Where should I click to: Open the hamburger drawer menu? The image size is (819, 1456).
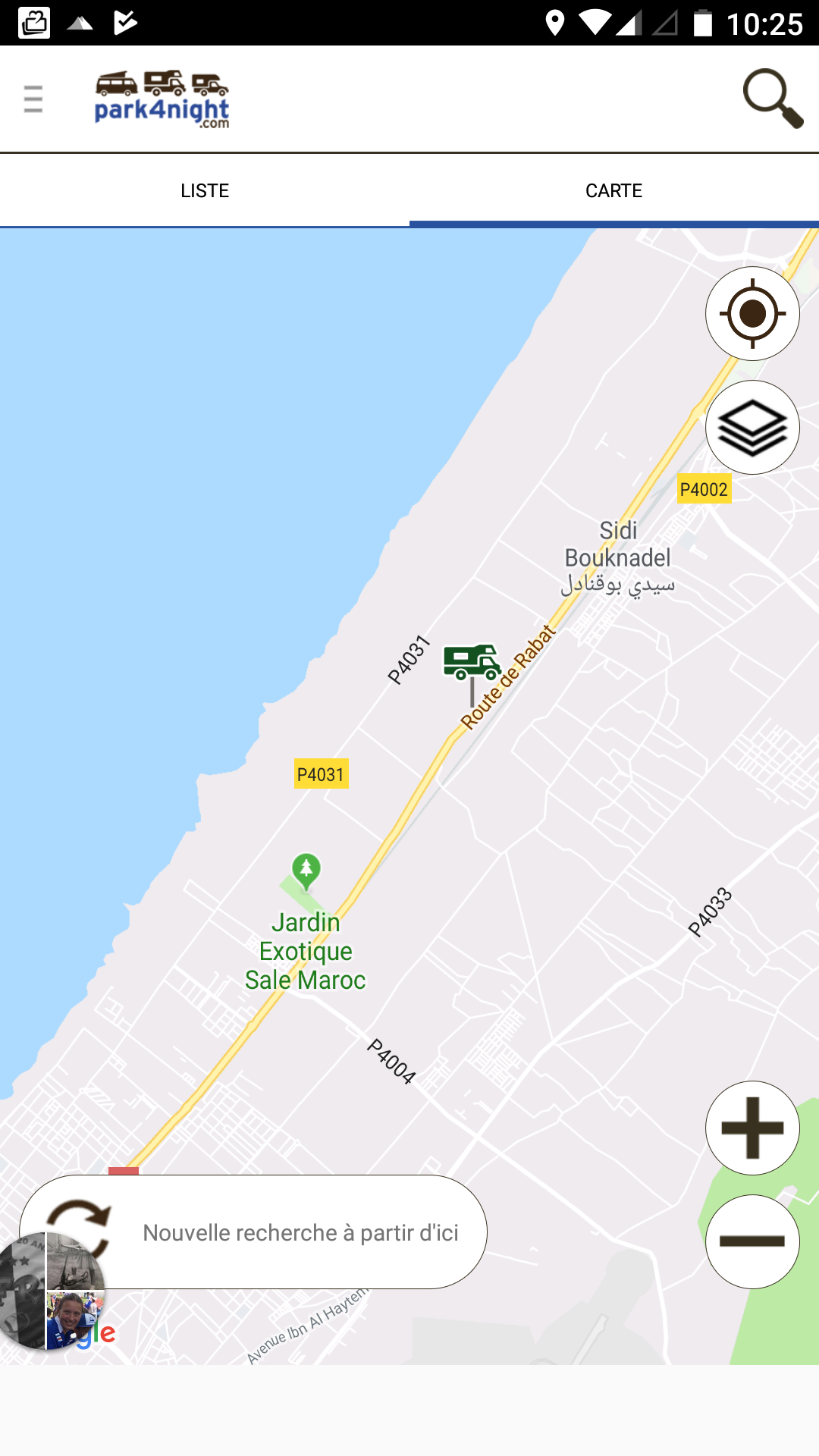[x=33, y=99]
